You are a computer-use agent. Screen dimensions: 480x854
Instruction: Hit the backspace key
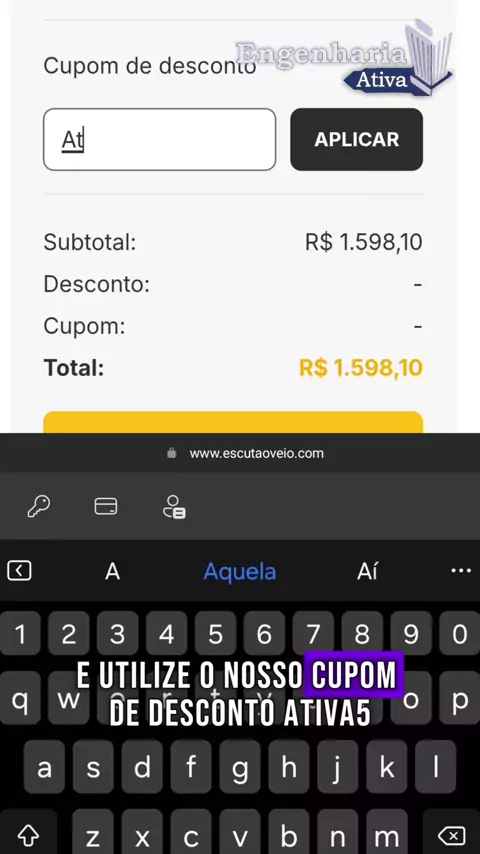point(452,835)
